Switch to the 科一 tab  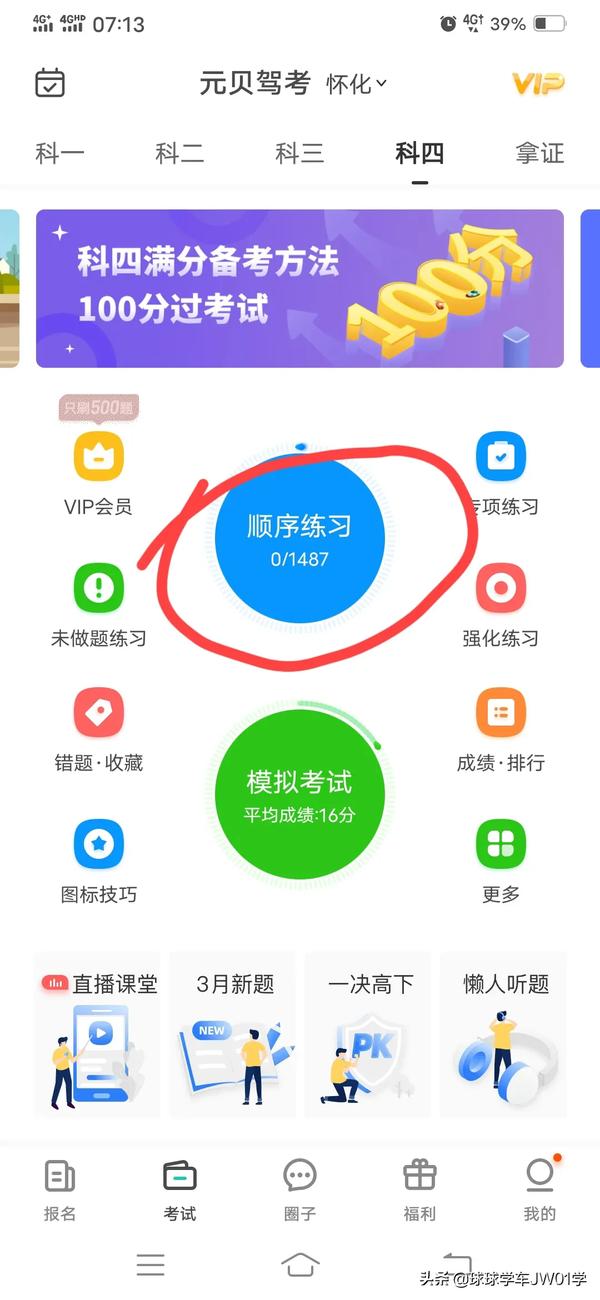pyautogui.click(x=60, y=153)
